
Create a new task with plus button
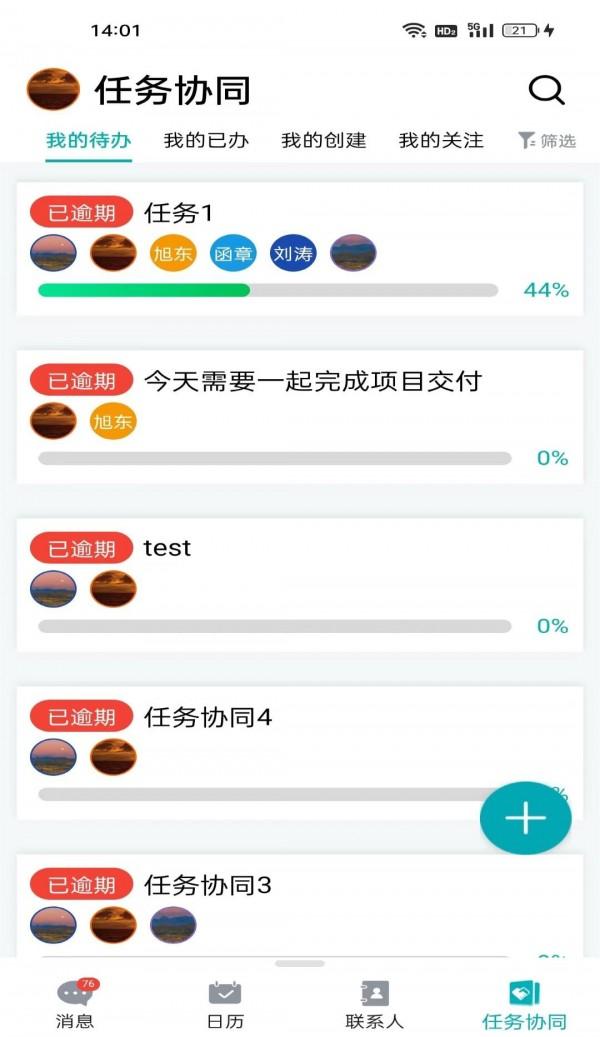point(525,818)
